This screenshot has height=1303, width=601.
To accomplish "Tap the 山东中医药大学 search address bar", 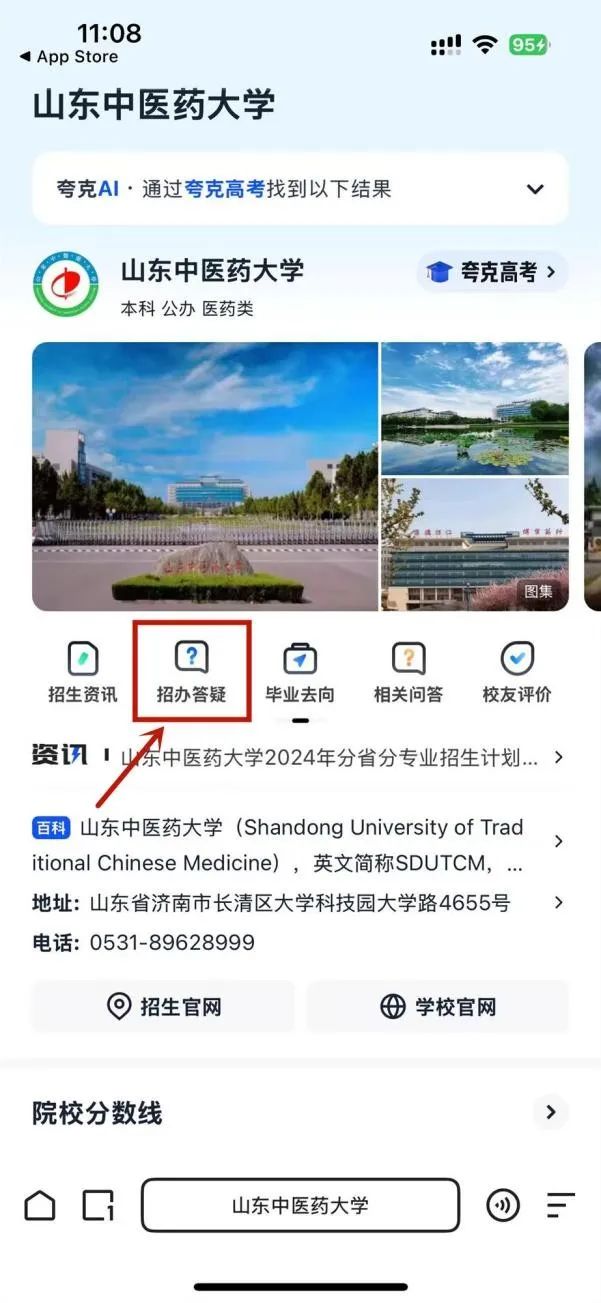I will click(x=300, y=1205).
